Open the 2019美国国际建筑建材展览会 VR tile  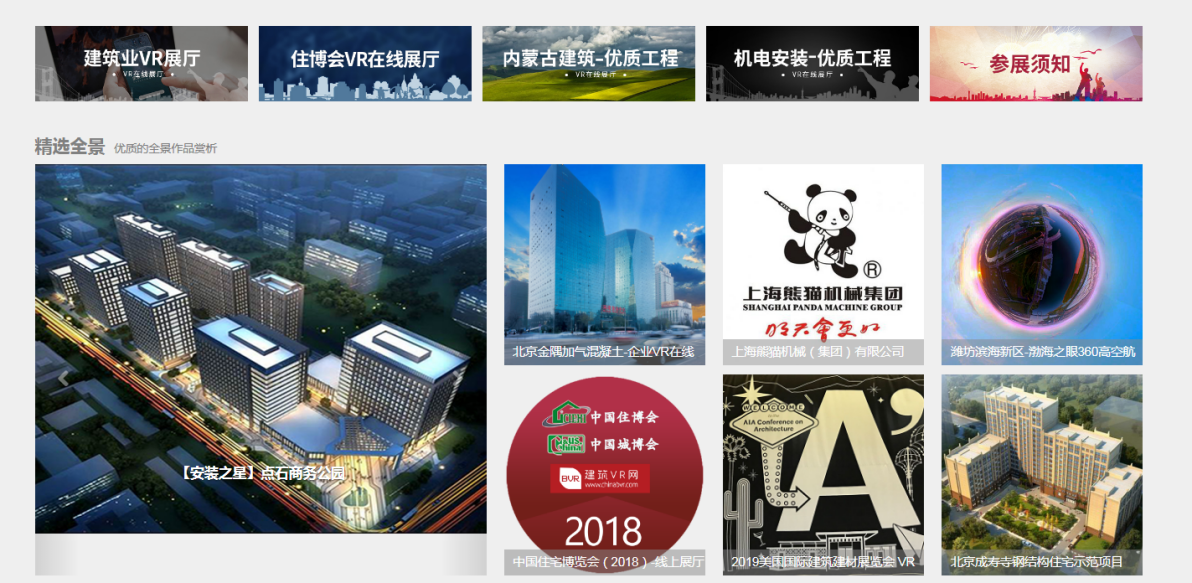823,473
